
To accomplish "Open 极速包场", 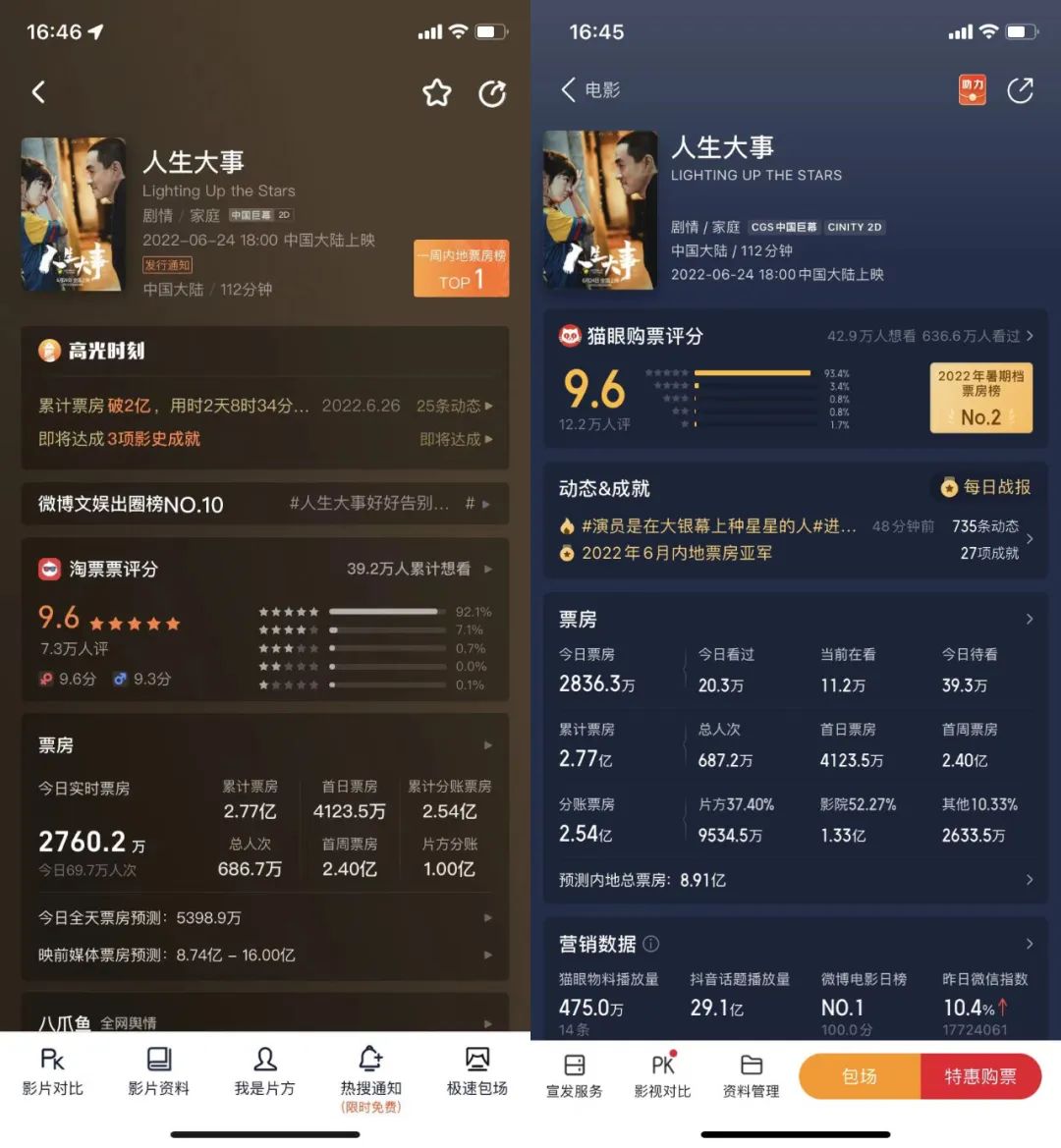I will pyautogui.click(x=477, y=1070).
